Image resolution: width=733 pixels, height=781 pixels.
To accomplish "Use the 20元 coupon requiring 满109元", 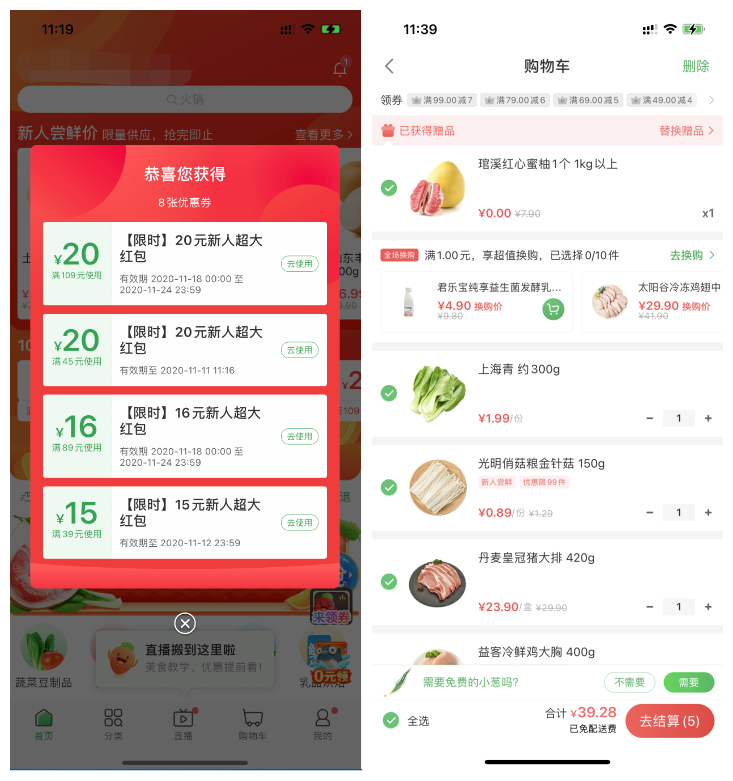I will (x=299, y=264).
